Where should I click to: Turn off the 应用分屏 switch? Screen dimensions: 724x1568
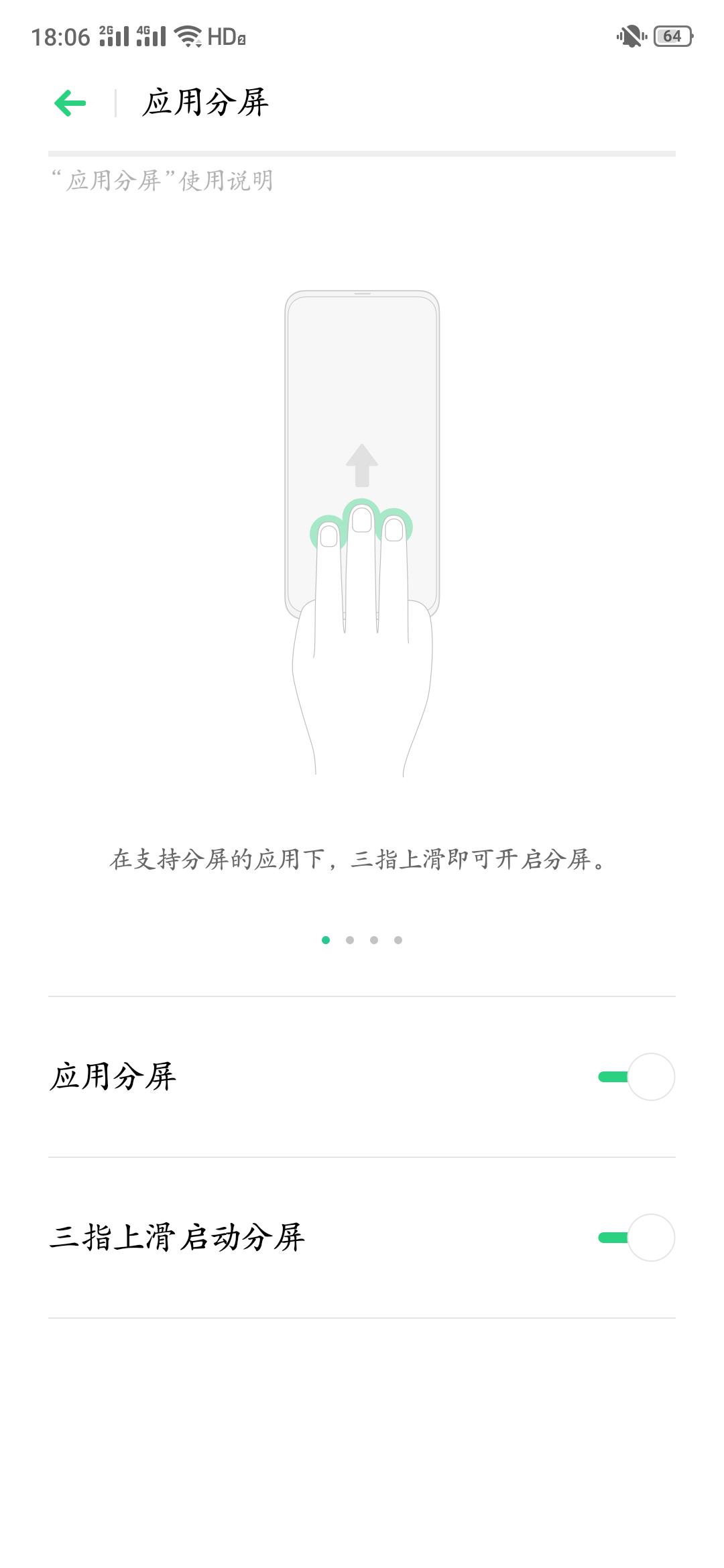click(x=636, y=1077)
